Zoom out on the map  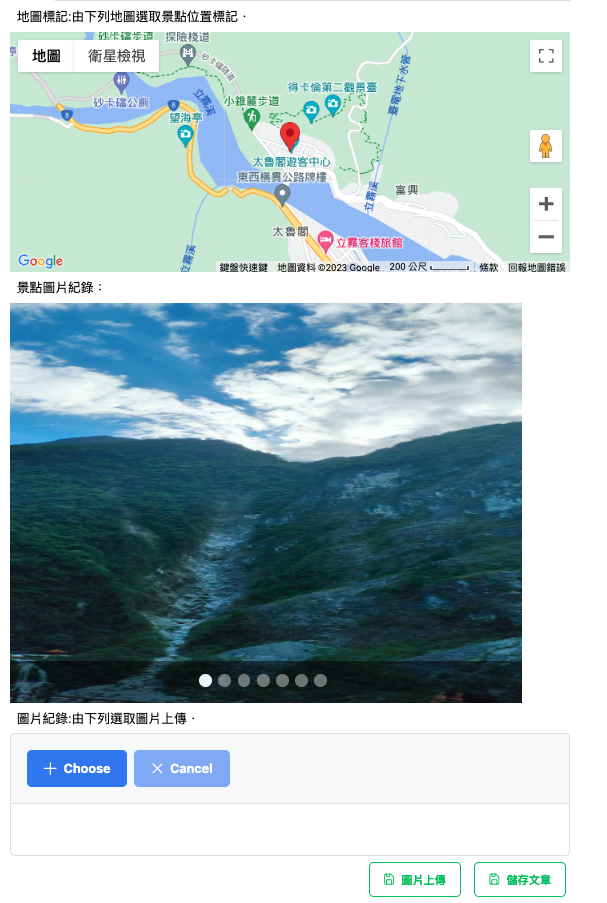tap(546, 237)
